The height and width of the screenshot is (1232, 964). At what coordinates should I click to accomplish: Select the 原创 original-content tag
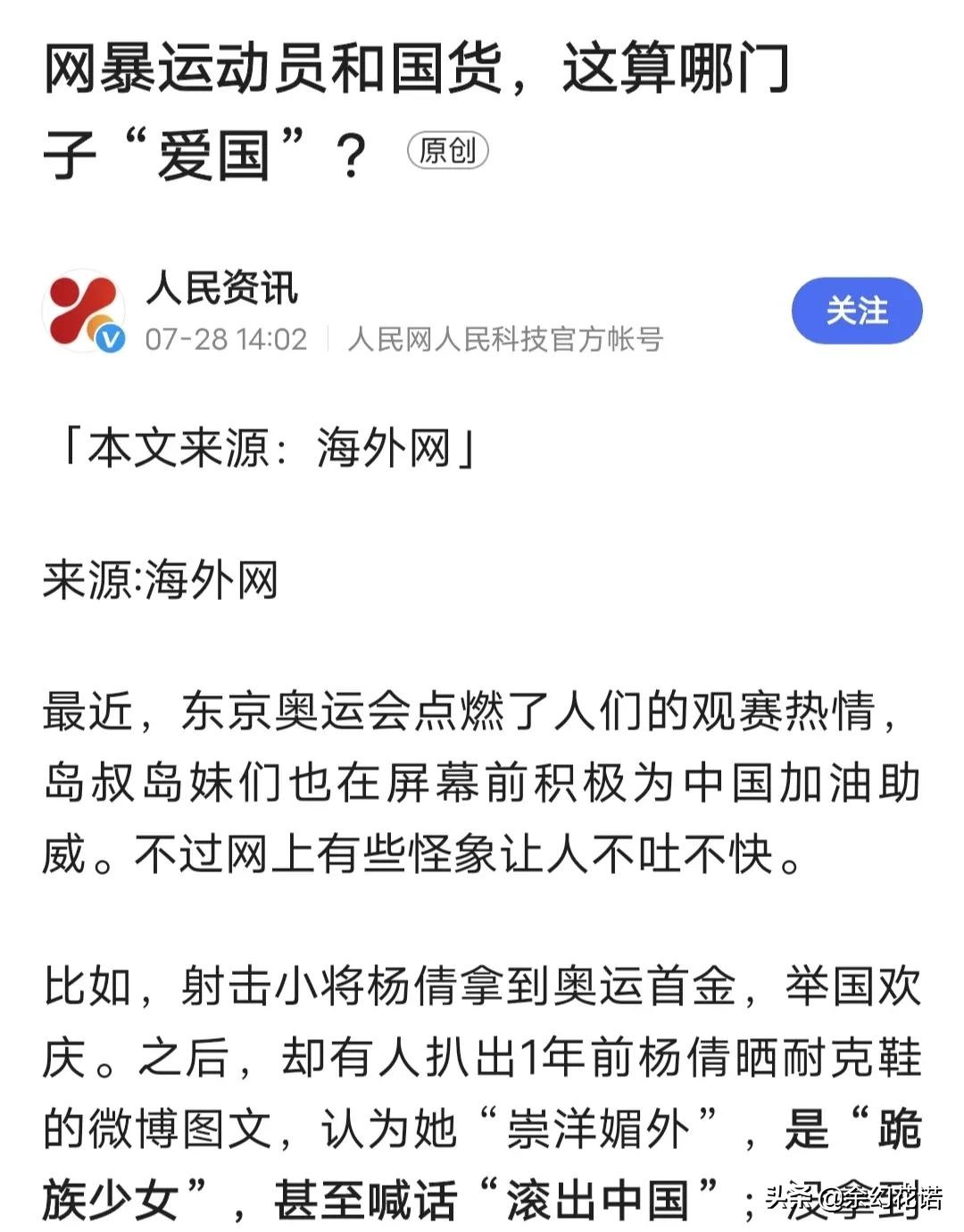click(446, 150)
